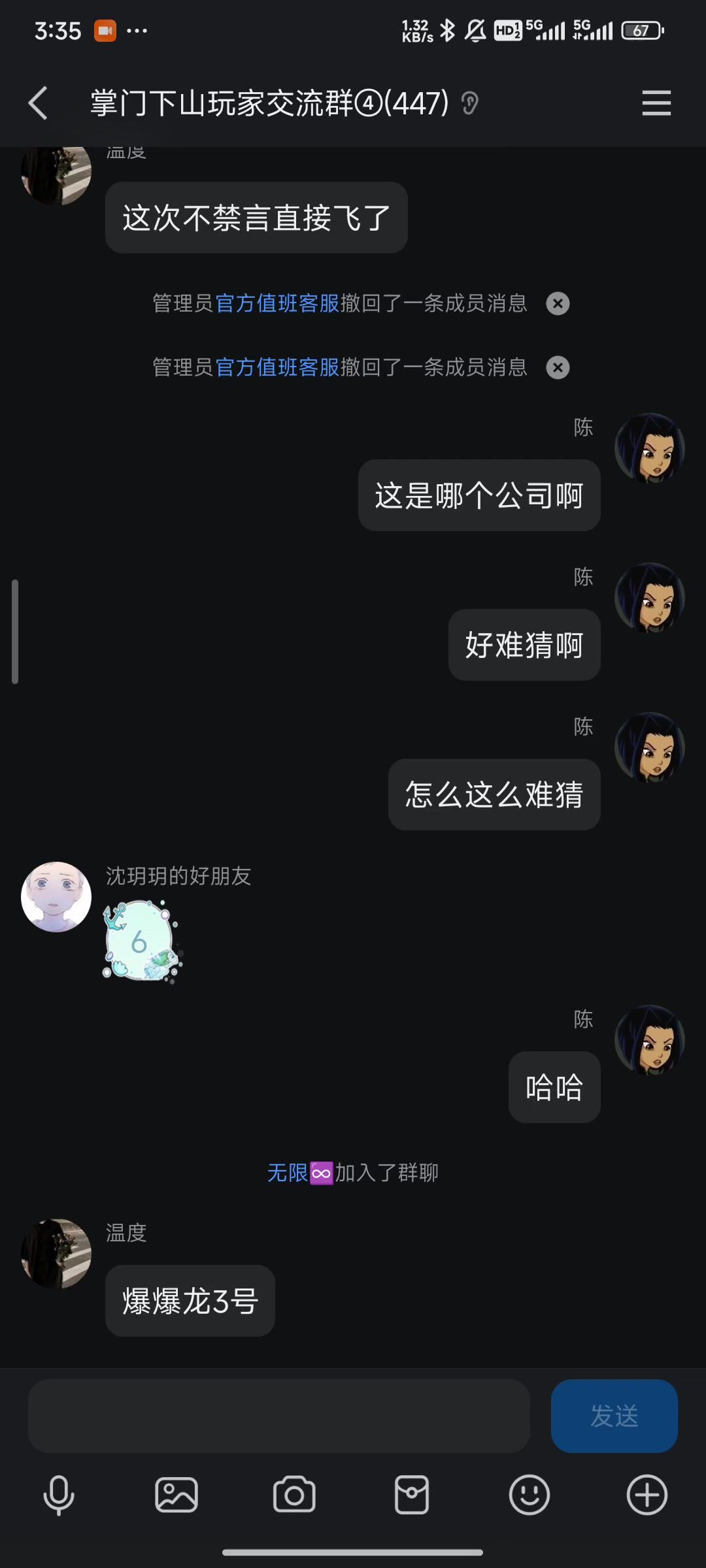Screen dimensions: 706x1568
Task: Go back from the group chat
Action: 38,103
